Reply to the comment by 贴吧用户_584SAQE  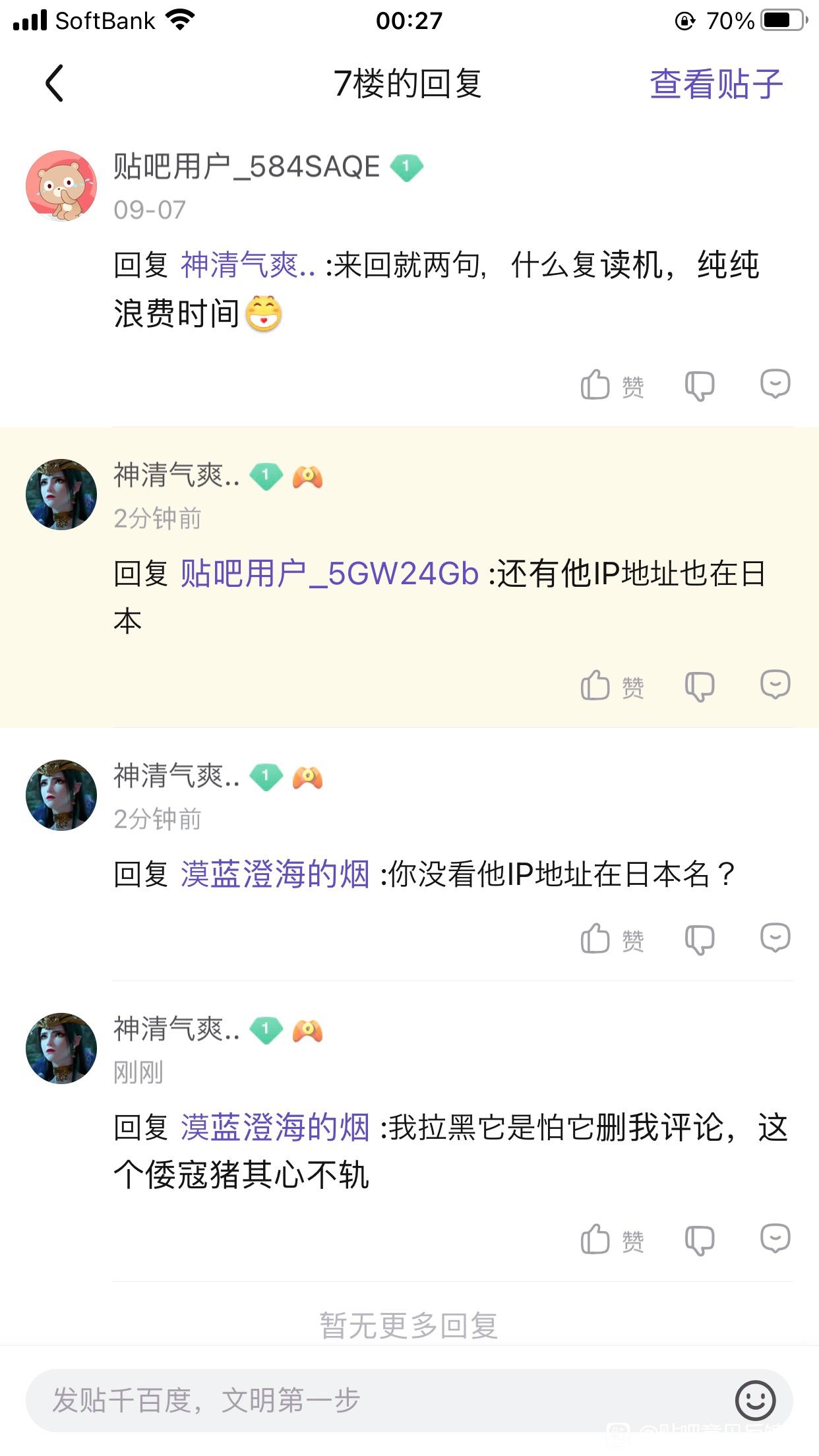coord(775,384)
